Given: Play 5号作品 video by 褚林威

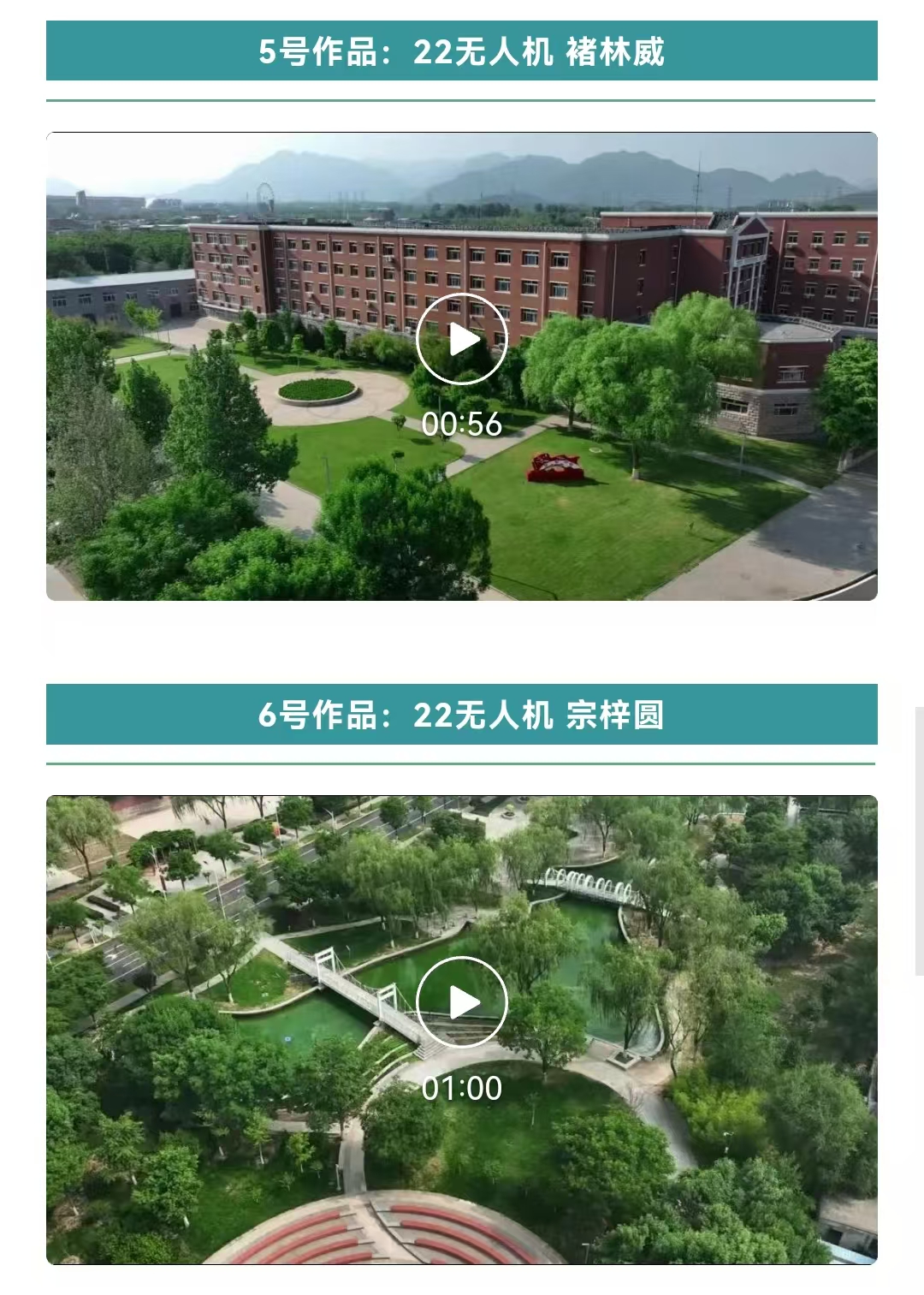Looking at the screenshot, I should point(462,339).
